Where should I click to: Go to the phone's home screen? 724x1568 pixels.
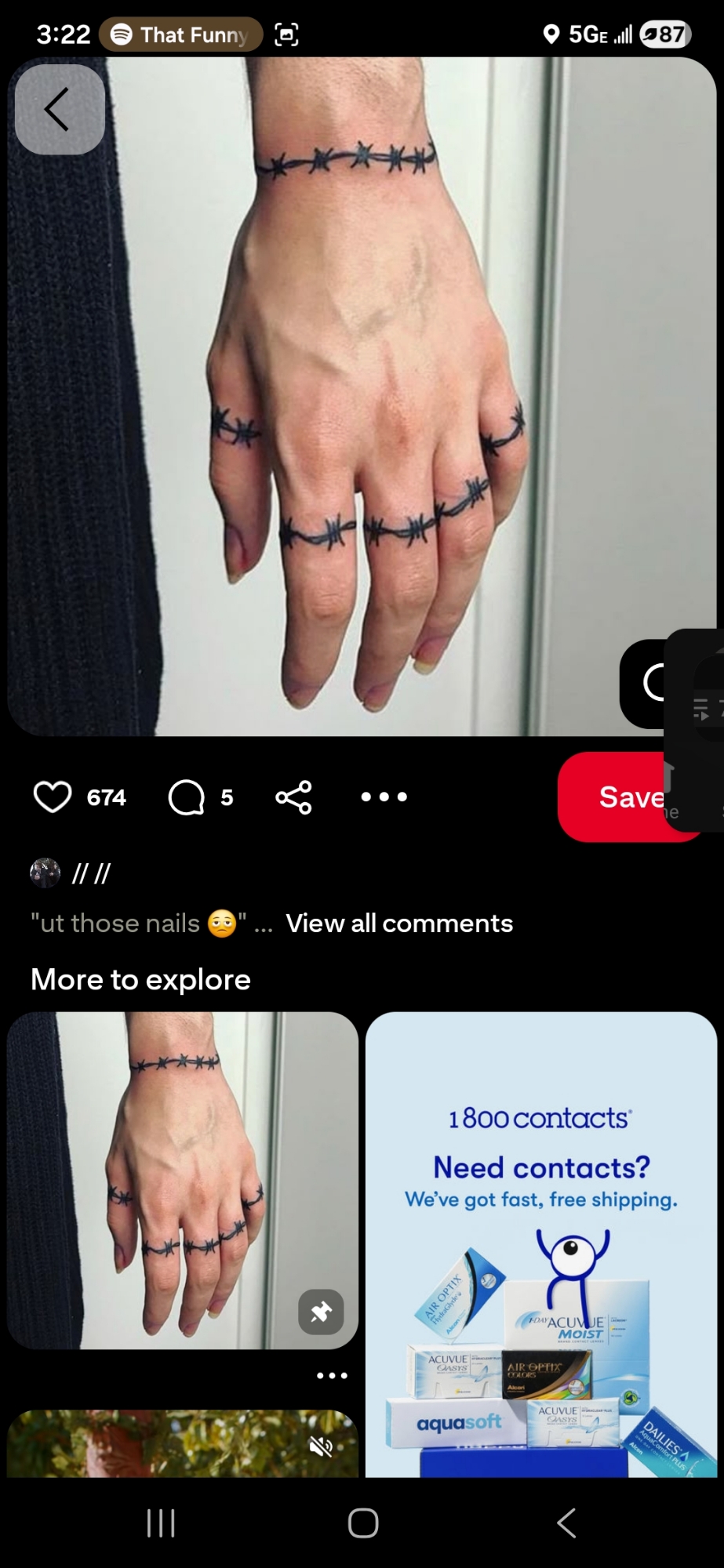[363, 1523]
